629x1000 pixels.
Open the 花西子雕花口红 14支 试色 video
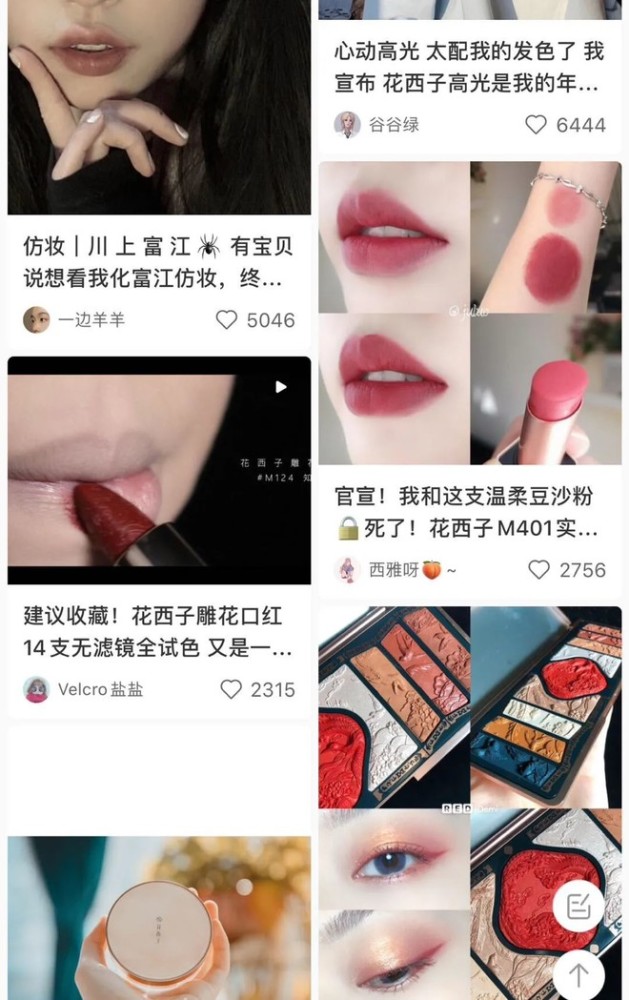tap(159, 470)
